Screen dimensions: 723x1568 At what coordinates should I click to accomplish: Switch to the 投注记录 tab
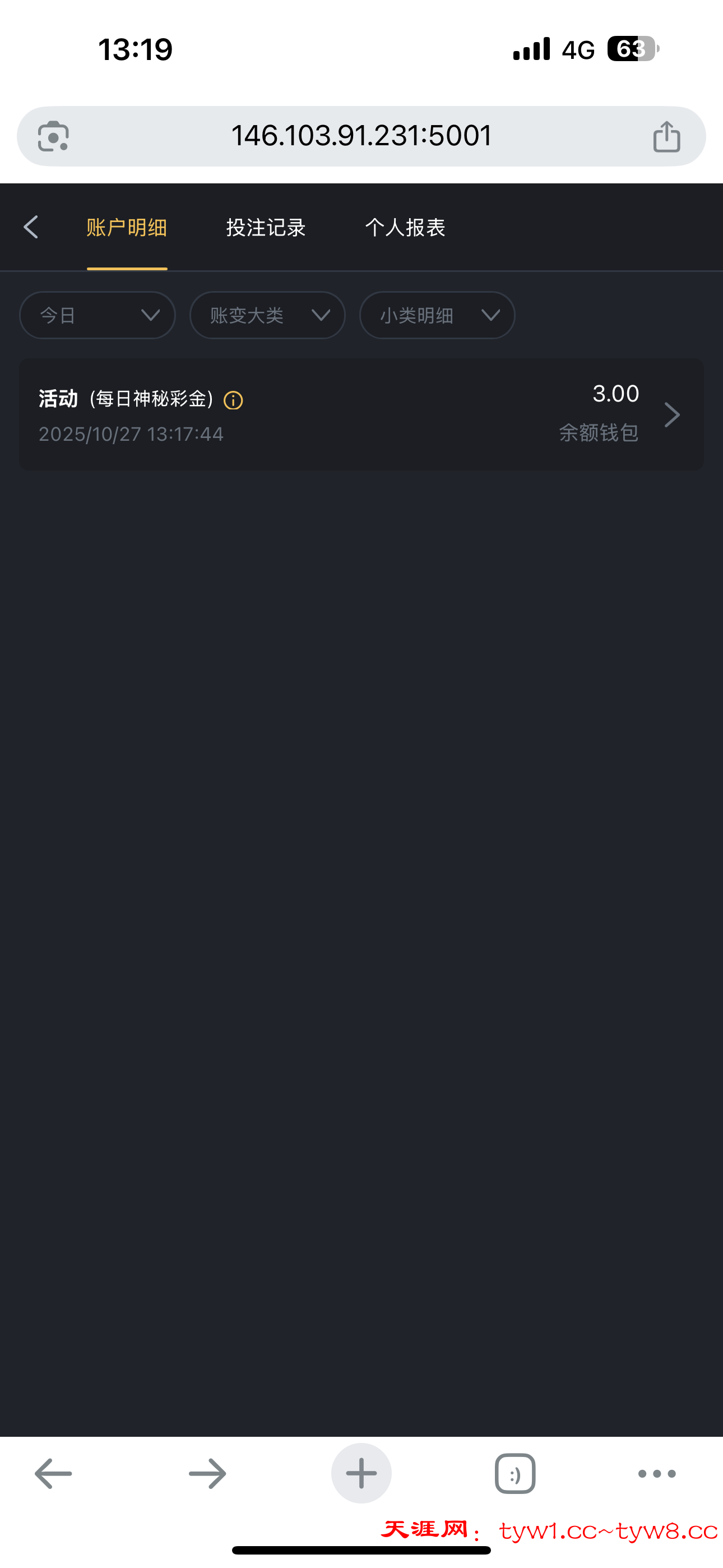[266, 228]
